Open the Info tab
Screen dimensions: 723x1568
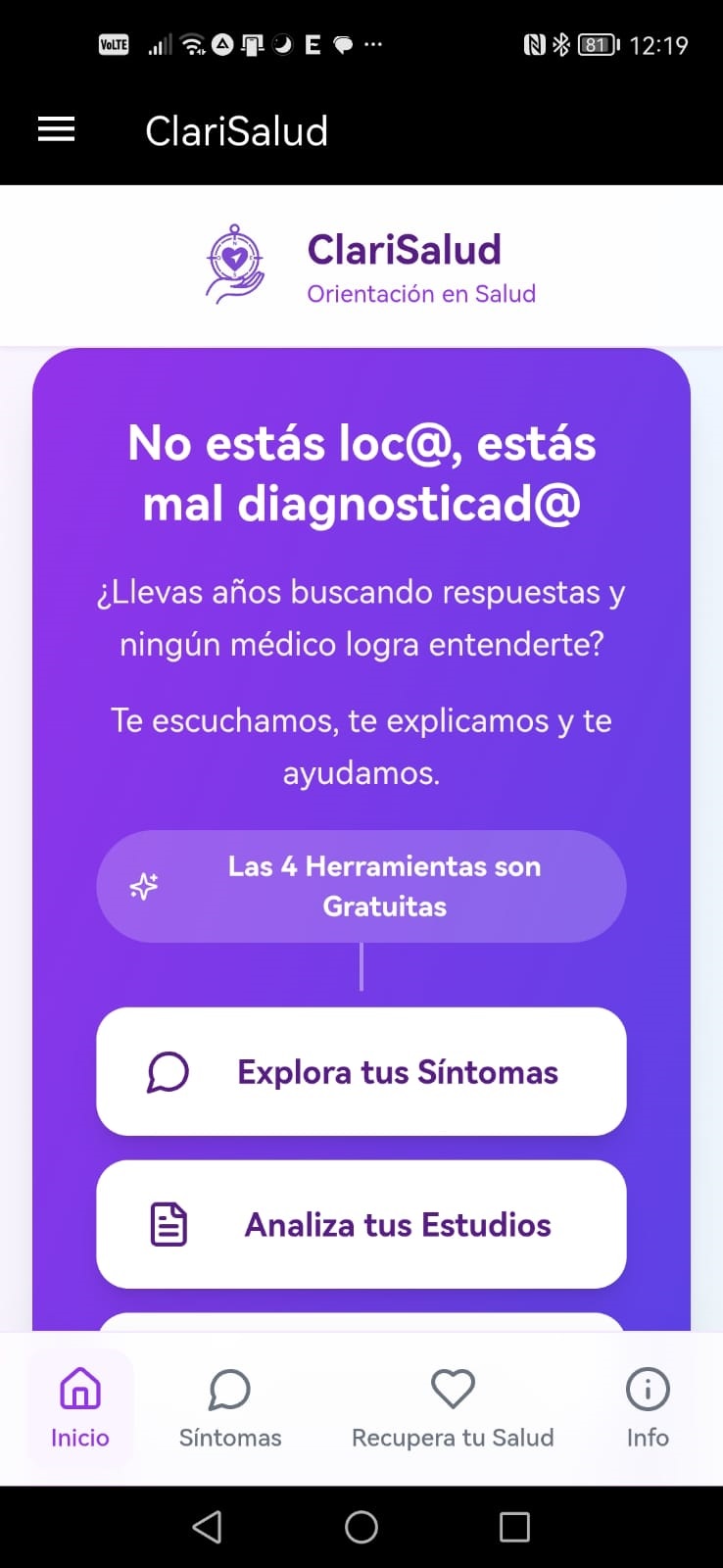[x=648, y=1408]
